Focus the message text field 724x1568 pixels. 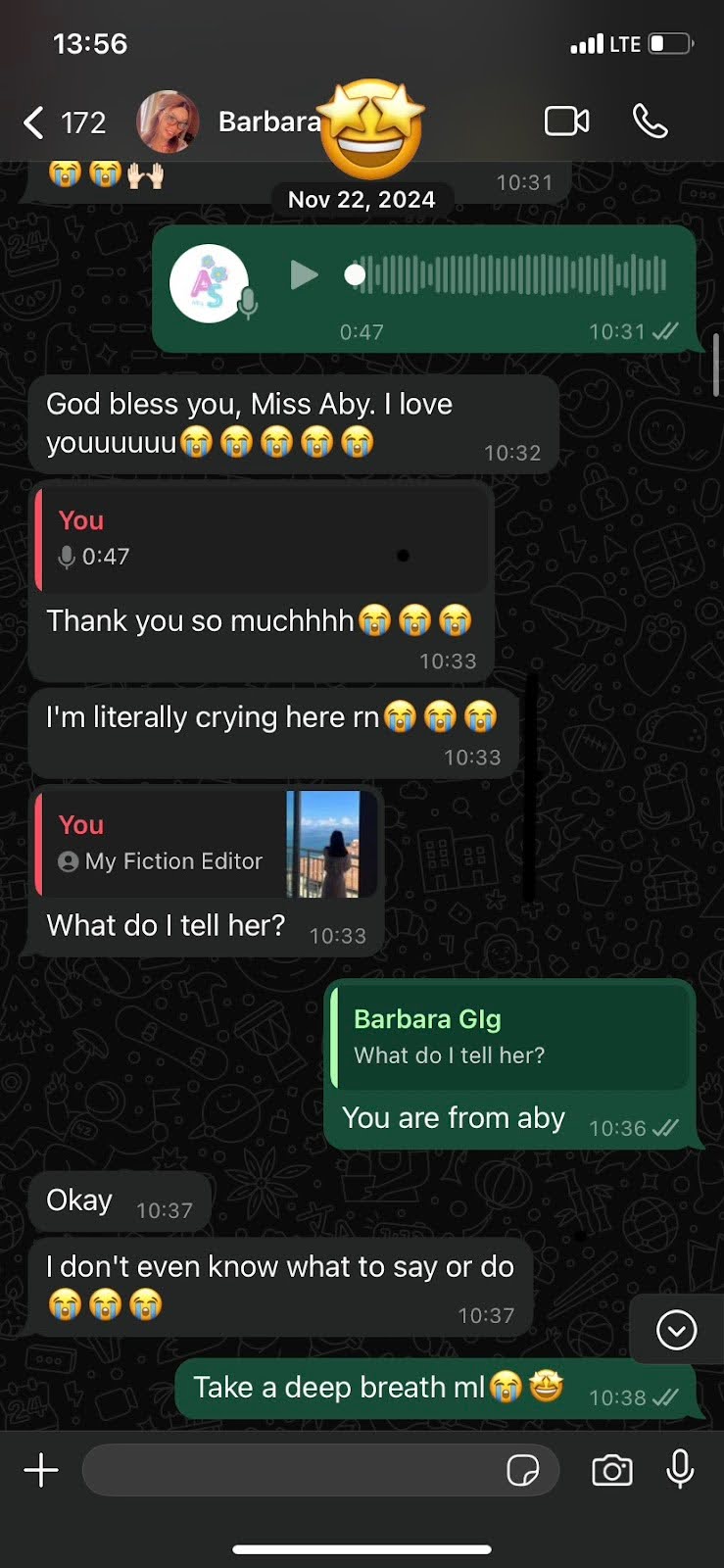click(x=289, y=1470)
